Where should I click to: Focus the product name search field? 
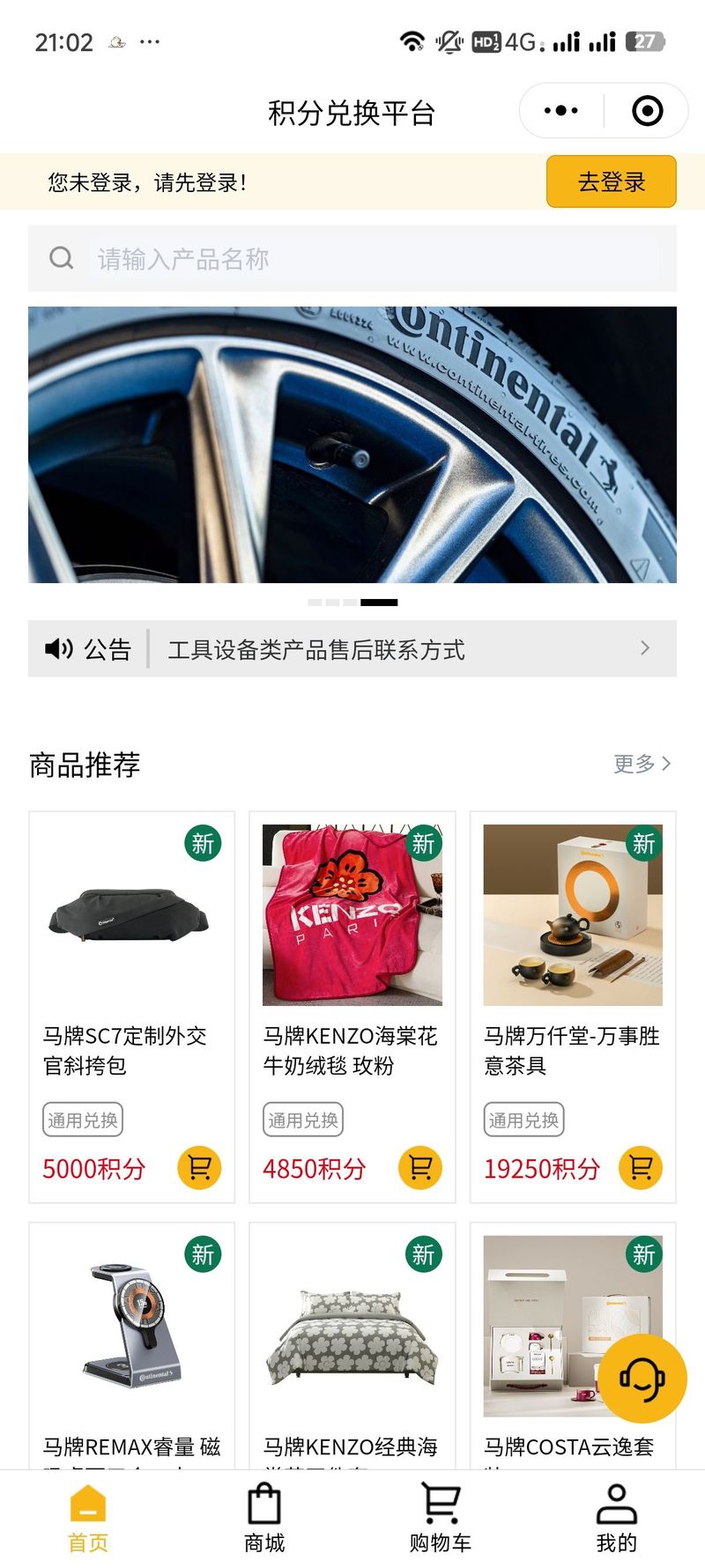point(374,259)
